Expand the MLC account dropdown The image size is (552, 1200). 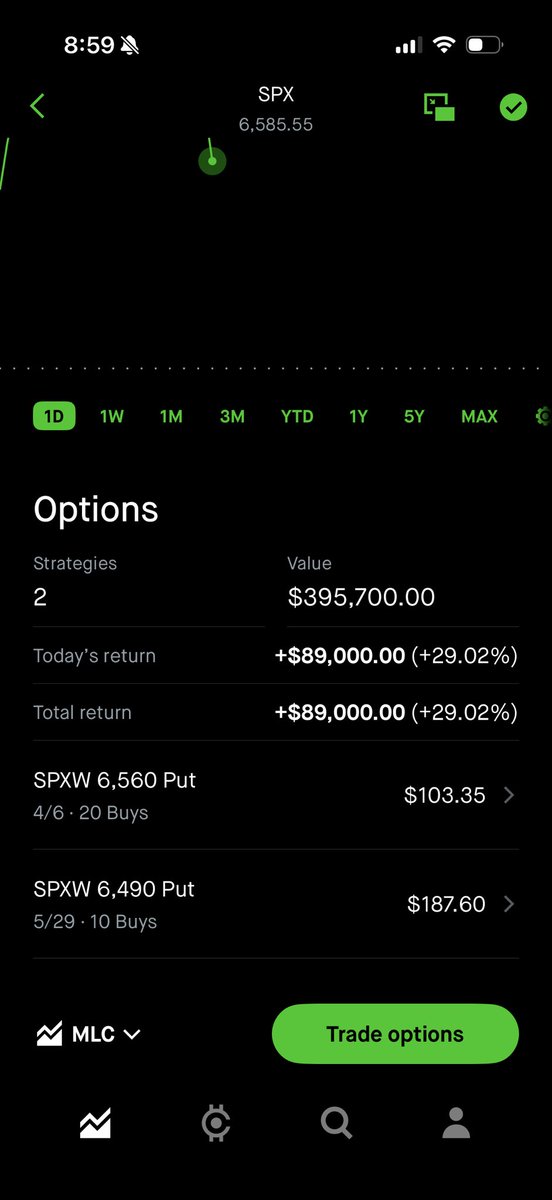pyautogui.click(x=89, y=1034)
